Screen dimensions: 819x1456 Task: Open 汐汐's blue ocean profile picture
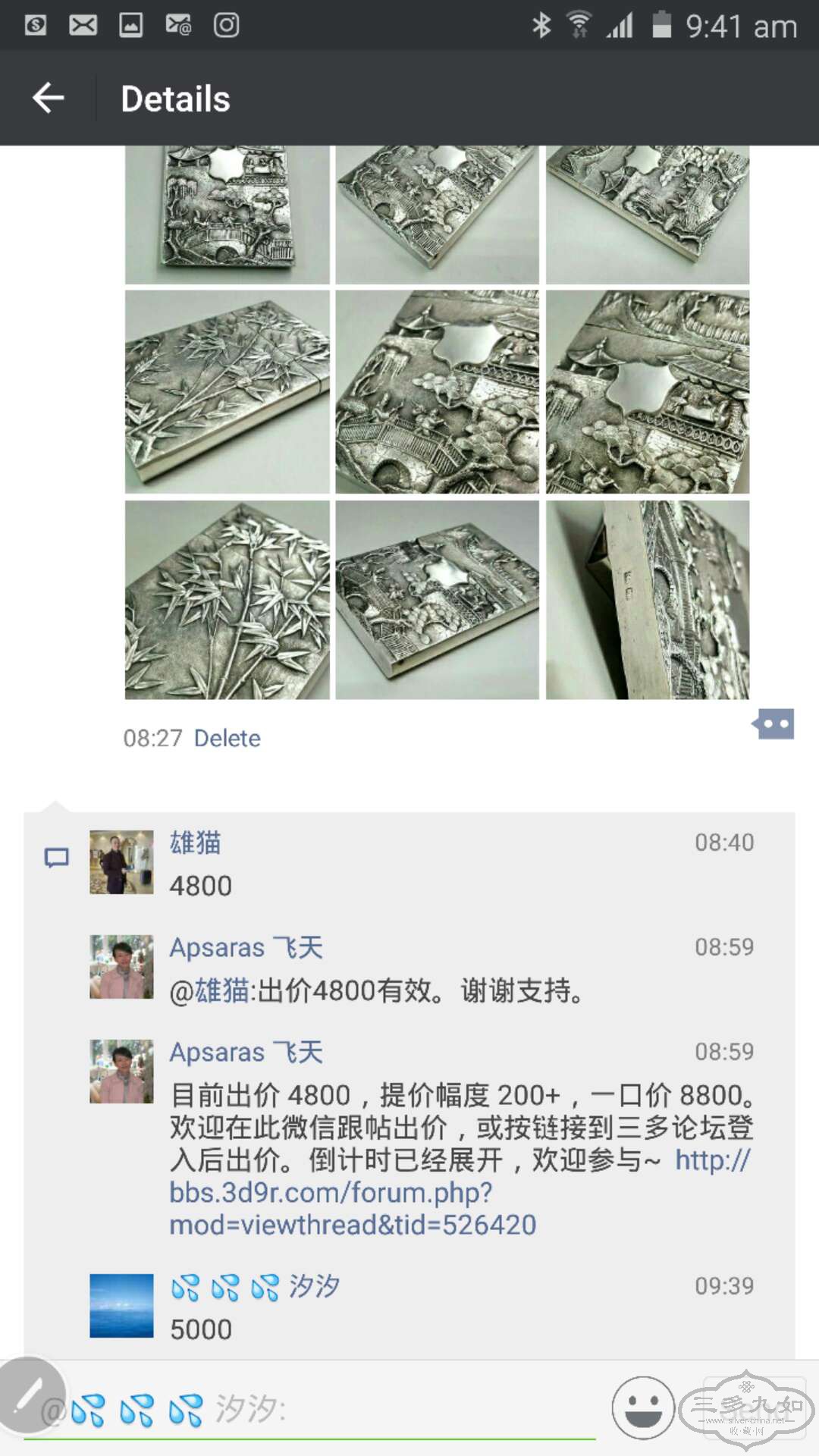(x=121, y=1306)
